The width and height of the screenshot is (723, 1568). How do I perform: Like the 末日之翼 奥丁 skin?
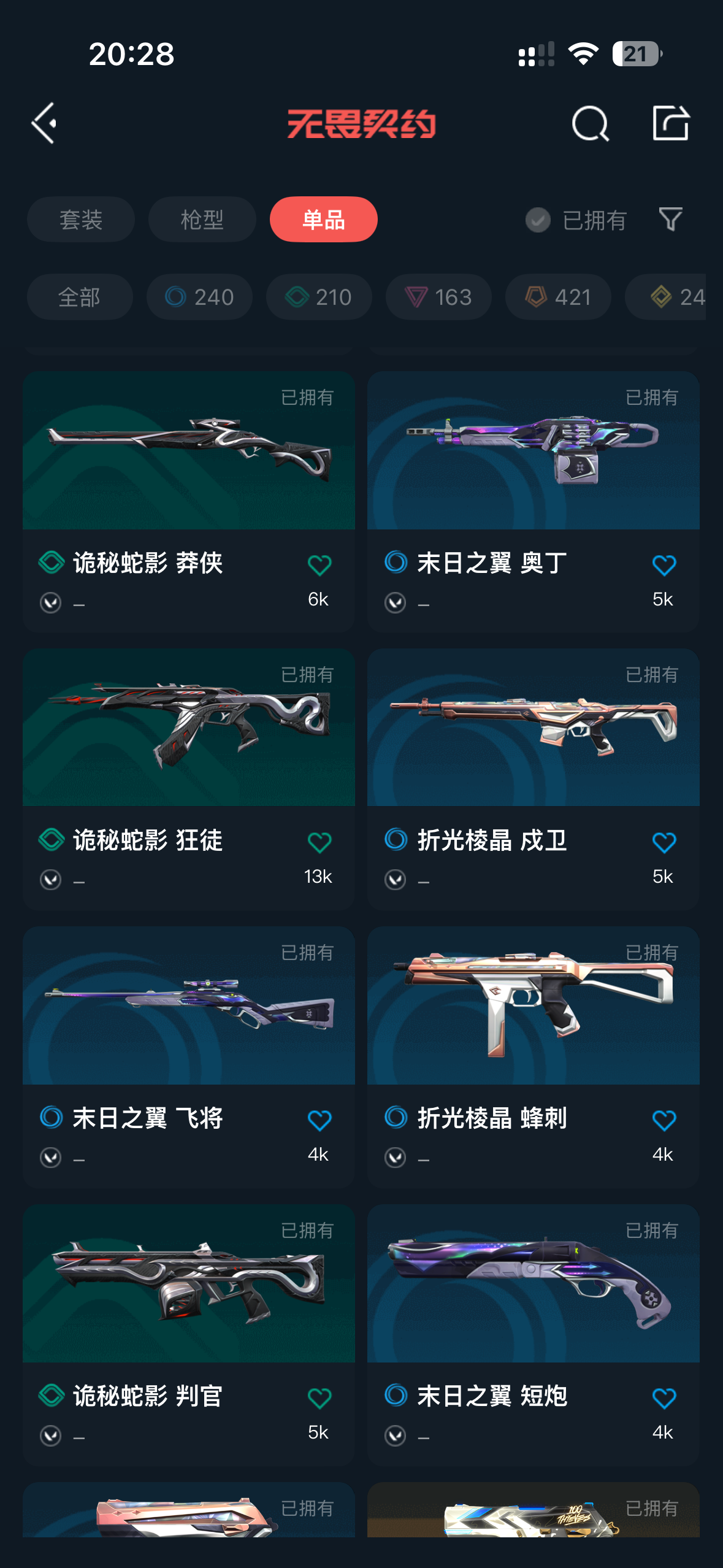(x=664, y=565)
